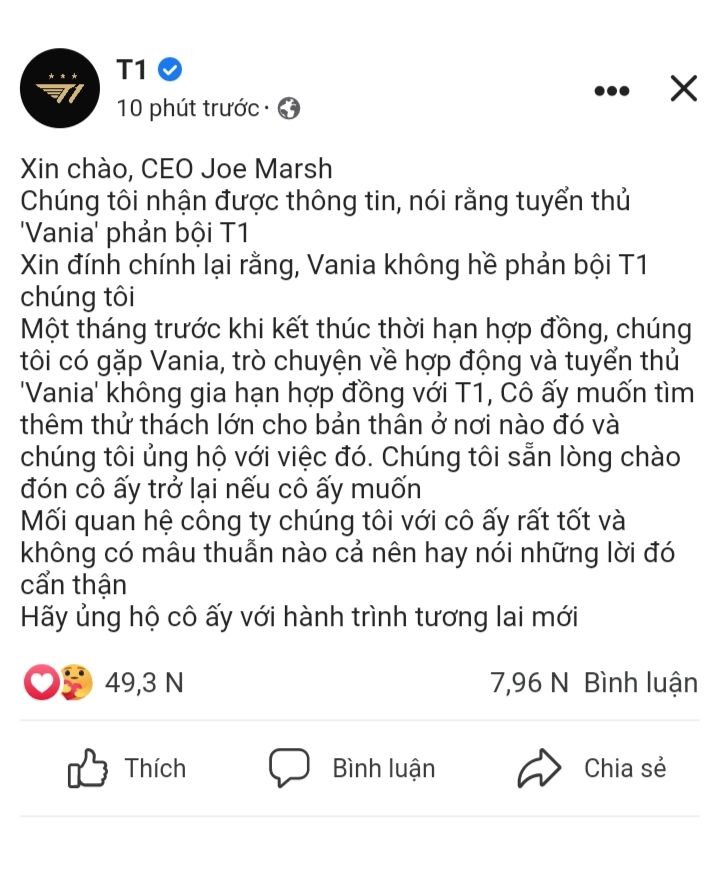Screen dimensions: 720x896
Task: Tap the Bình luận comment button
Action: (352, 768)
